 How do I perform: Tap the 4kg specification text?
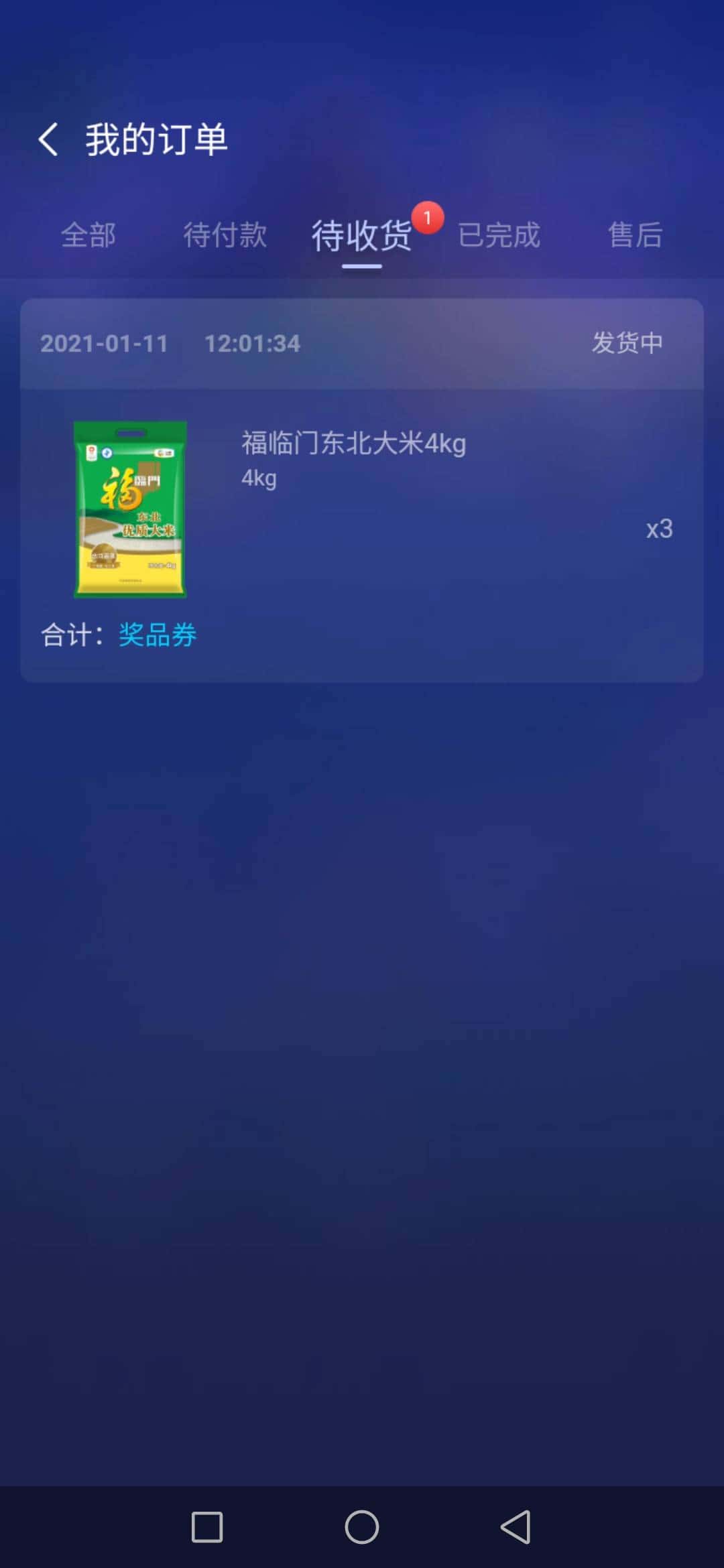click(x=260, y=478)
